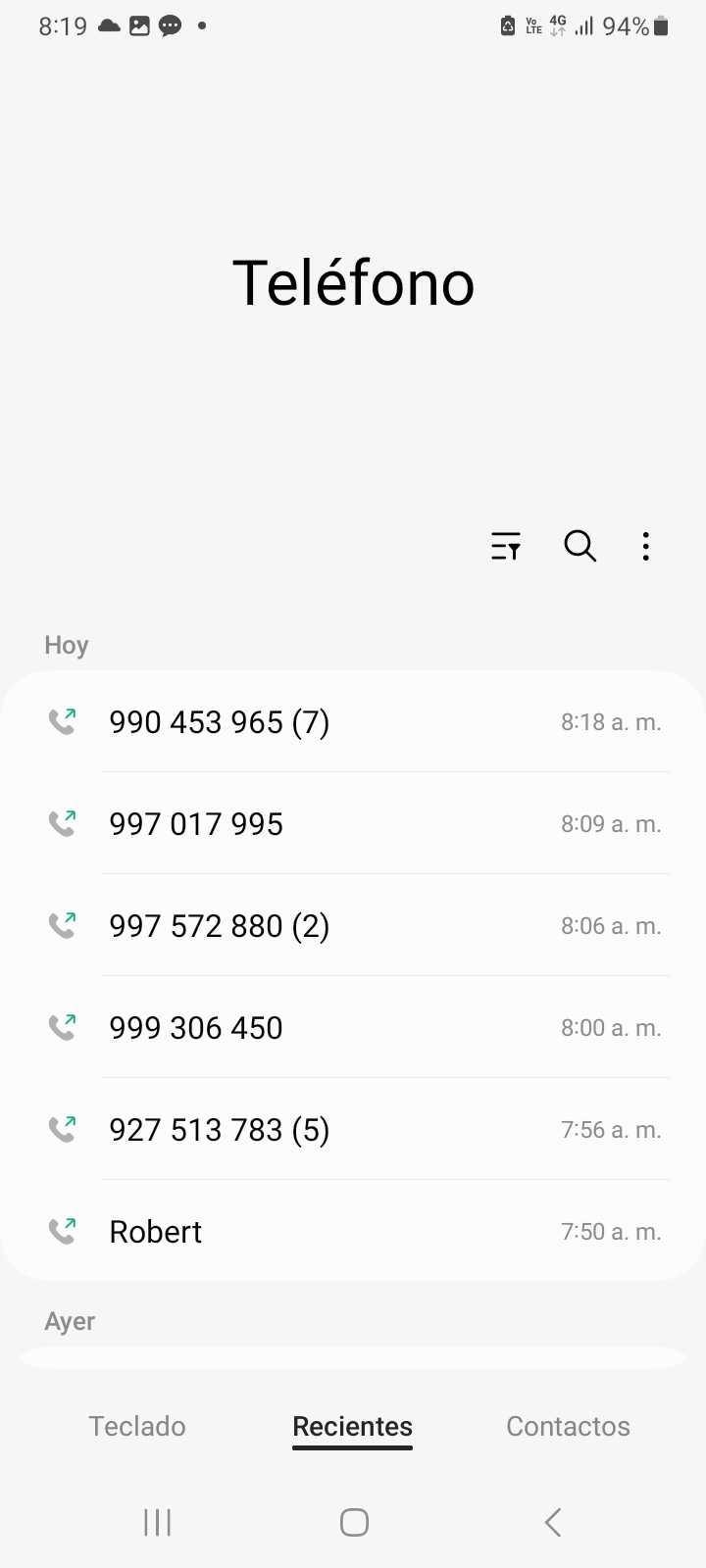
Task: Go back with the system back button
Action: [553, 1522]
